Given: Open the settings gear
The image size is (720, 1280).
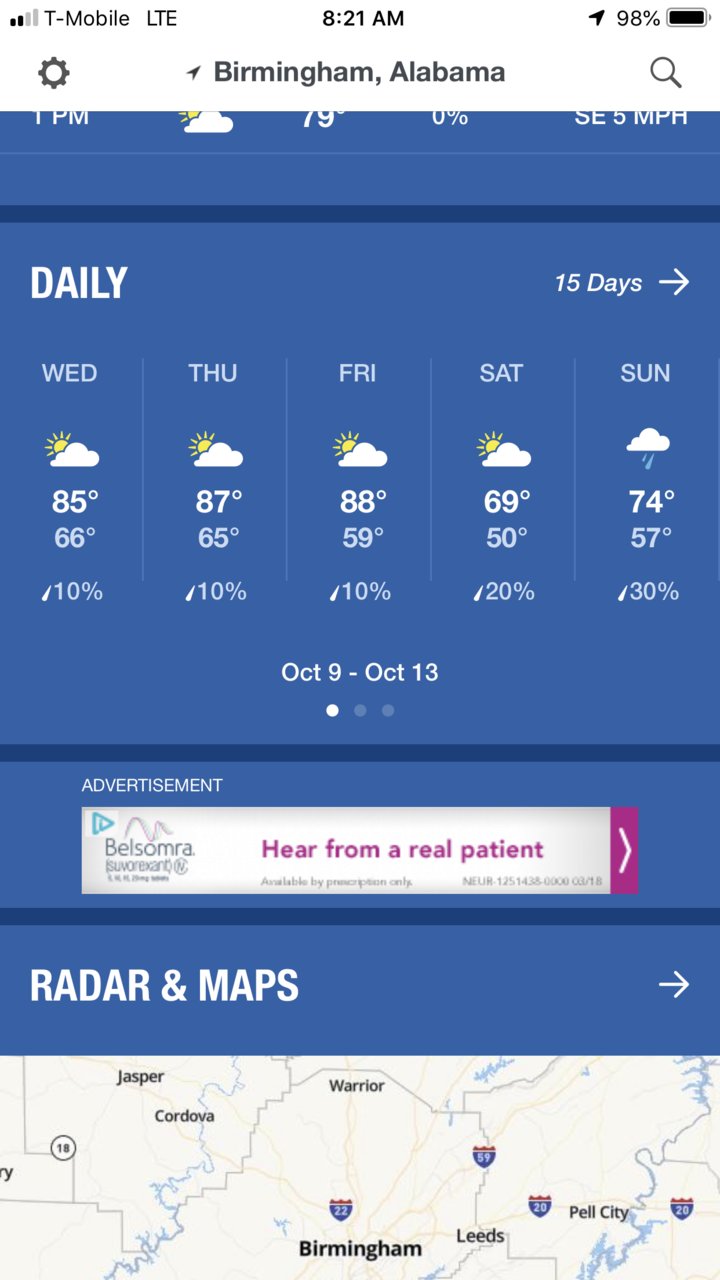Looking at the screenshot, I should pyautogui.click(x=53, y=73).
